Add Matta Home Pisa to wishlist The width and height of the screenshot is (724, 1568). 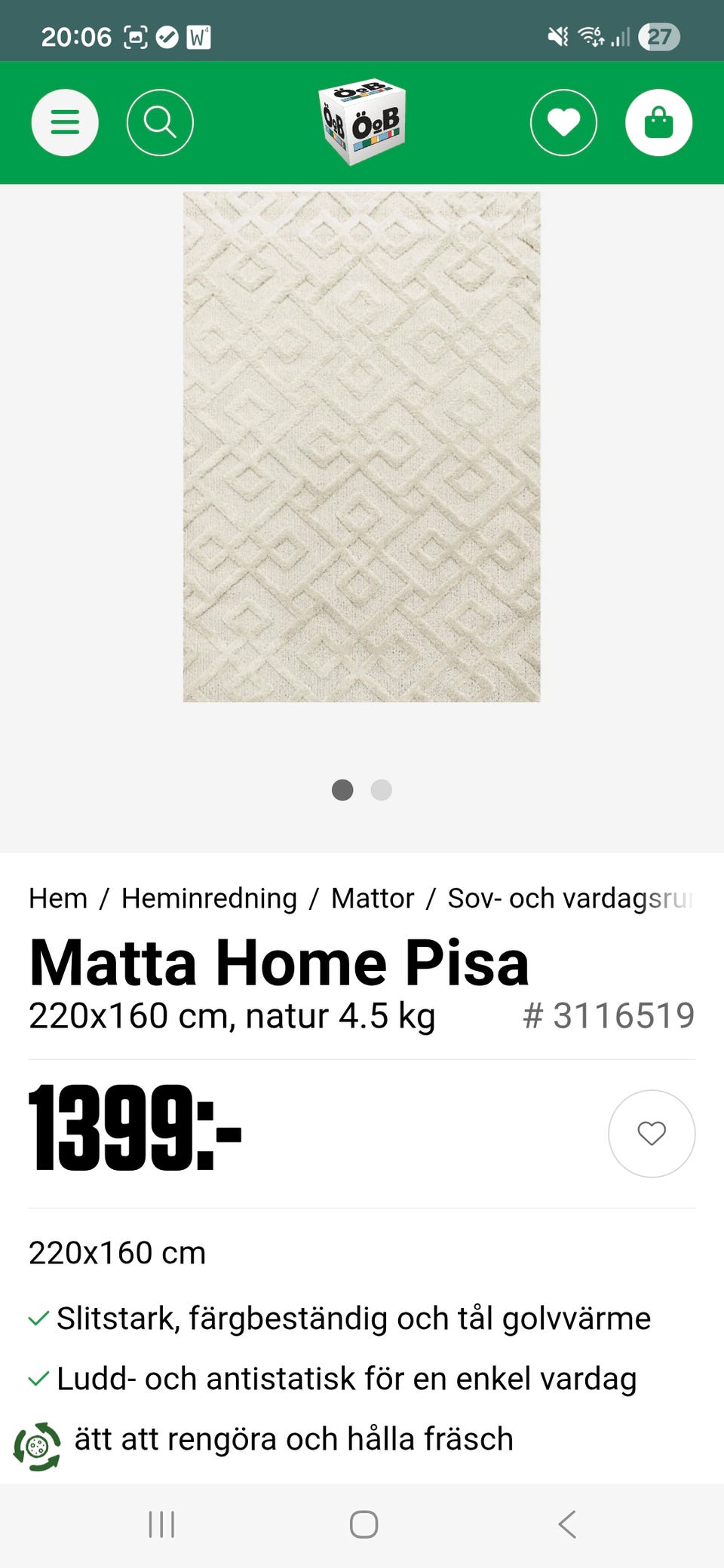(x=651, y=1134)
